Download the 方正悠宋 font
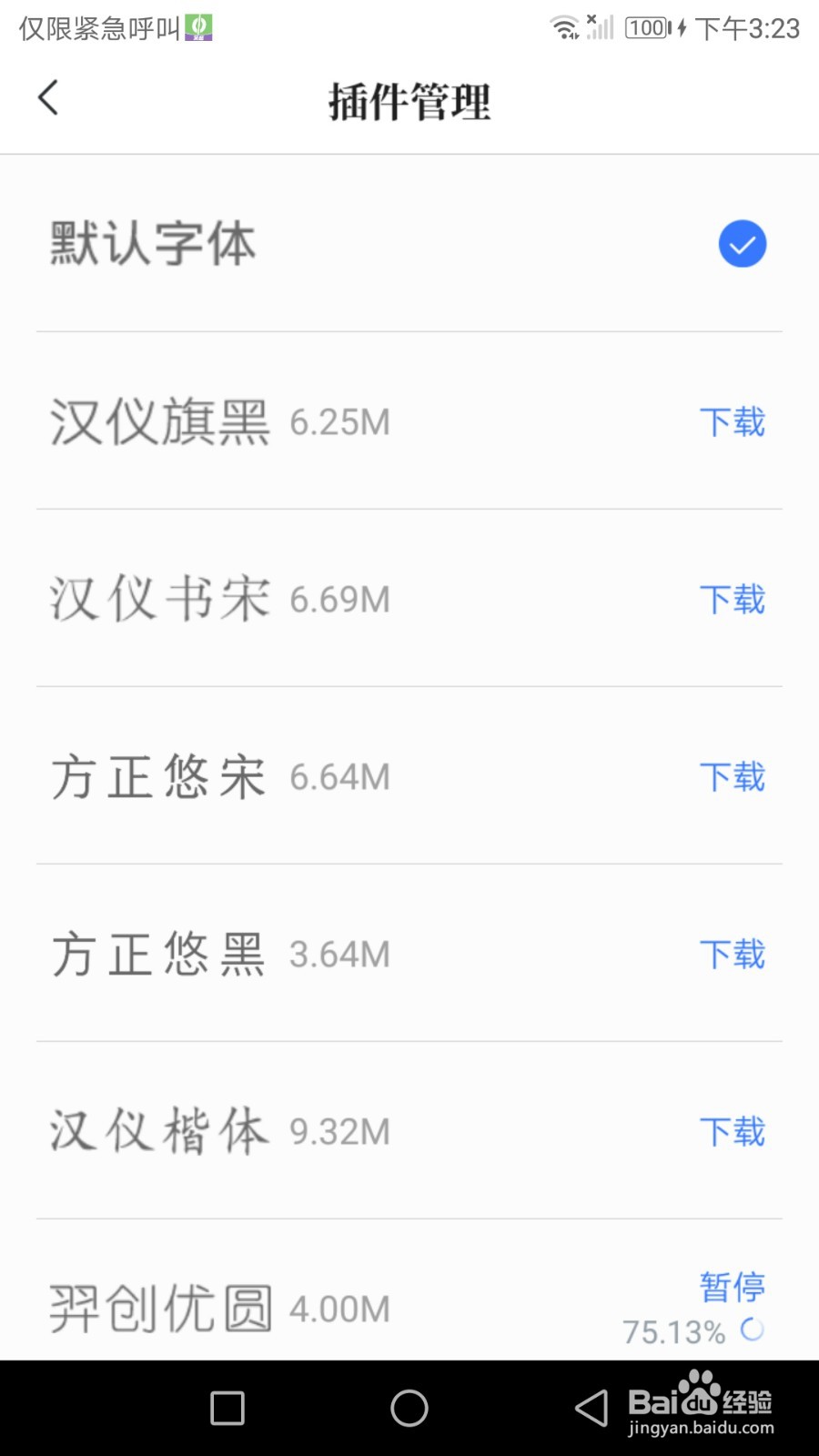 coord(733,777)
